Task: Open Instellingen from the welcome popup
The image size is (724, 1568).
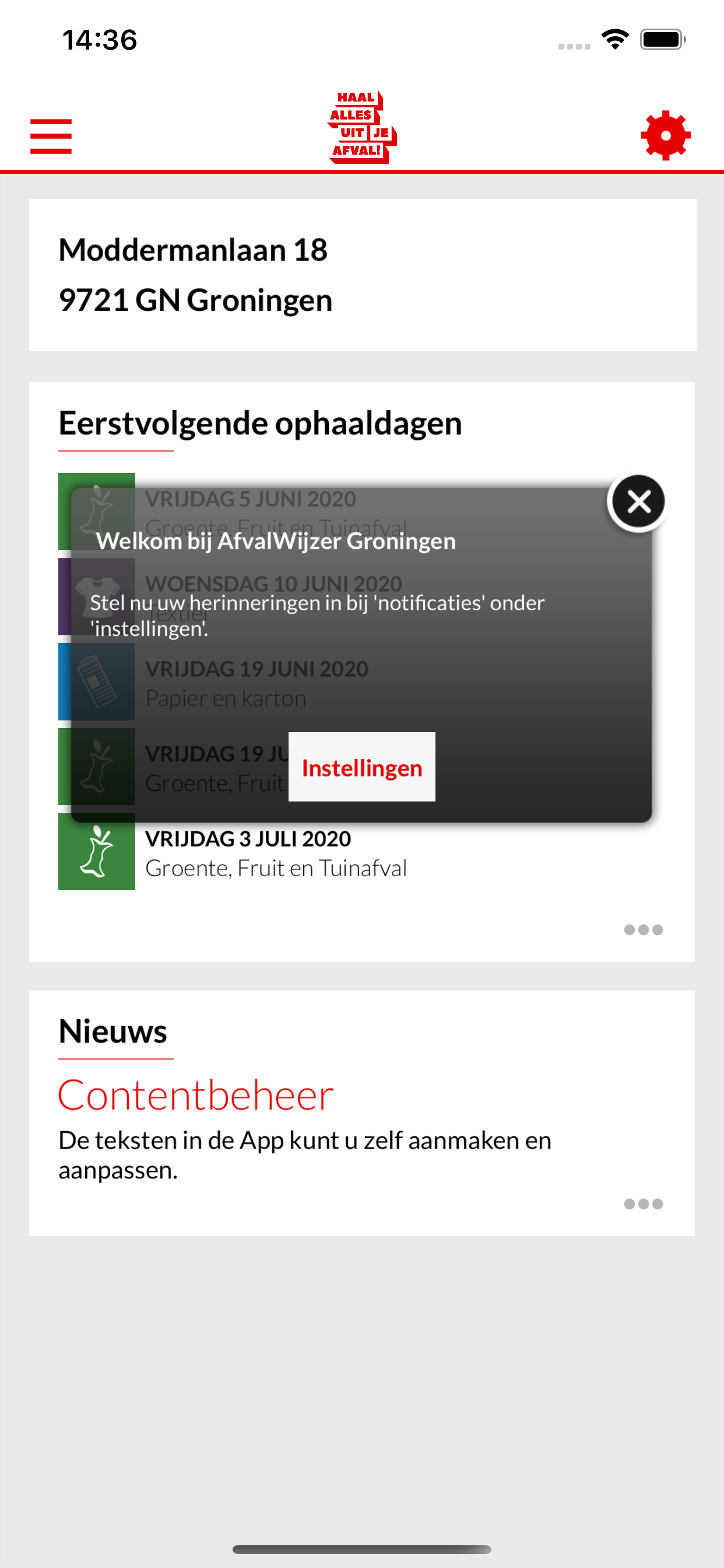Action: click(362, 768)
